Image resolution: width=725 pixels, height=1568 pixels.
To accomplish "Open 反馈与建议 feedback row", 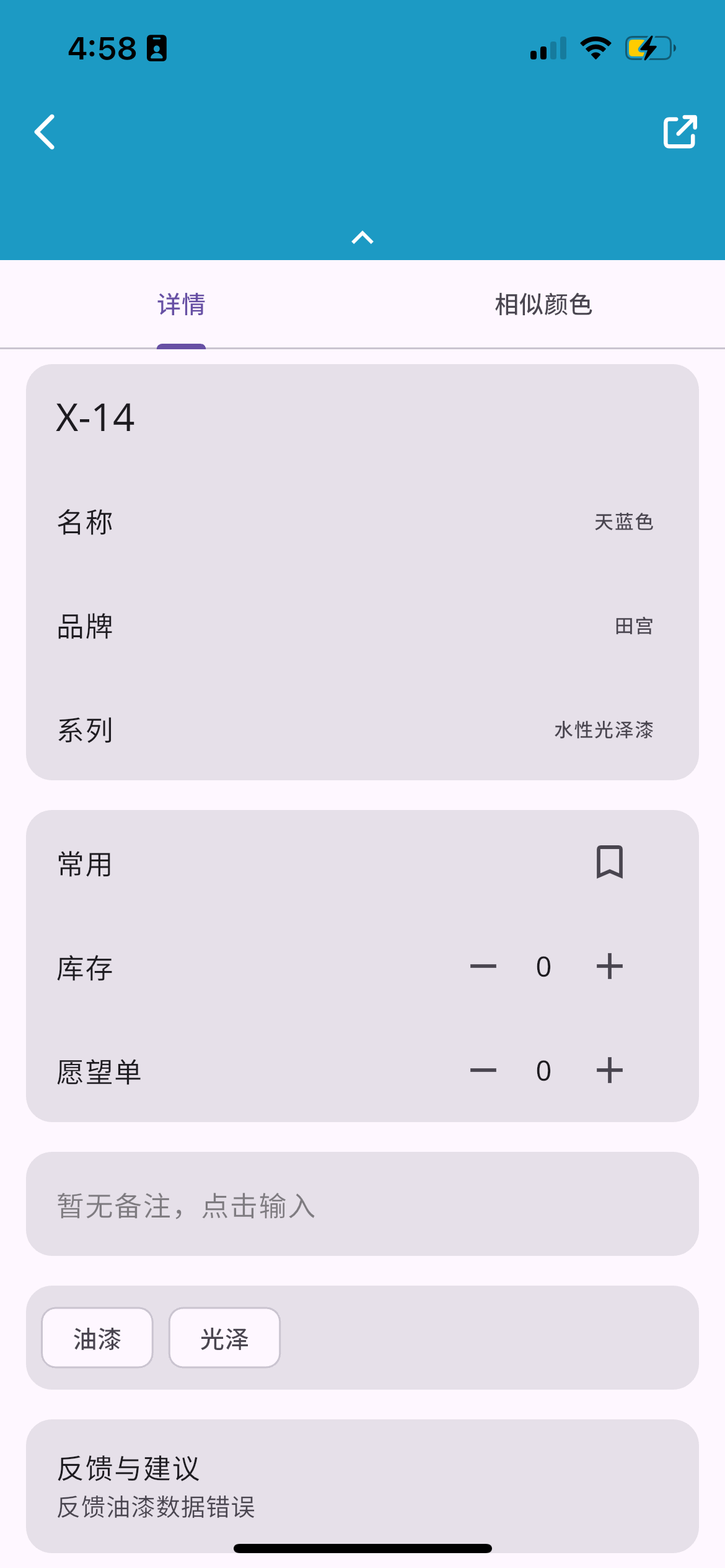I will tap(362, 1486).
